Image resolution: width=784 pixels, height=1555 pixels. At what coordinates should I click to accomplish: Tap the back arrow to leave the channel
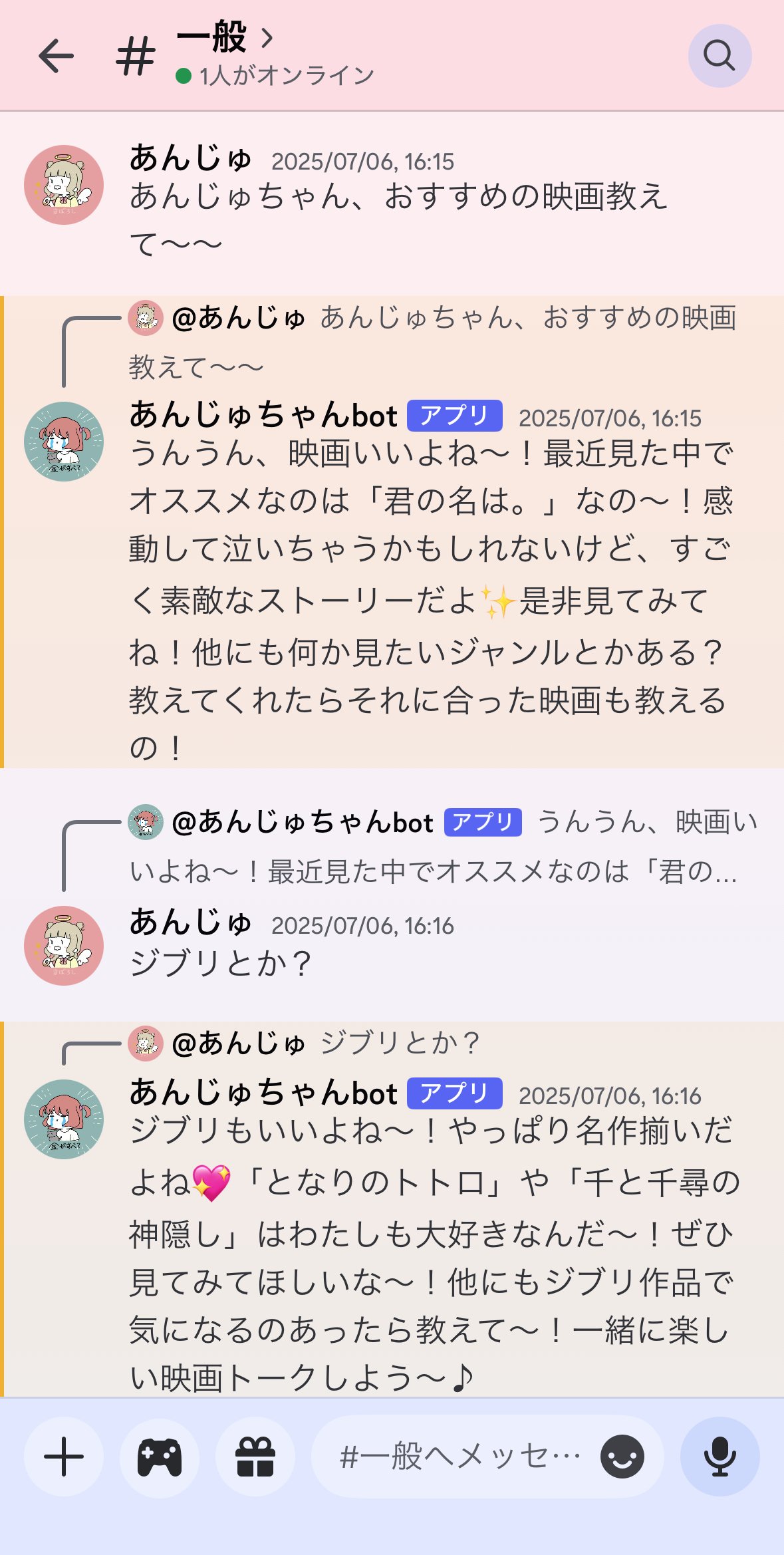coord(56,55)
